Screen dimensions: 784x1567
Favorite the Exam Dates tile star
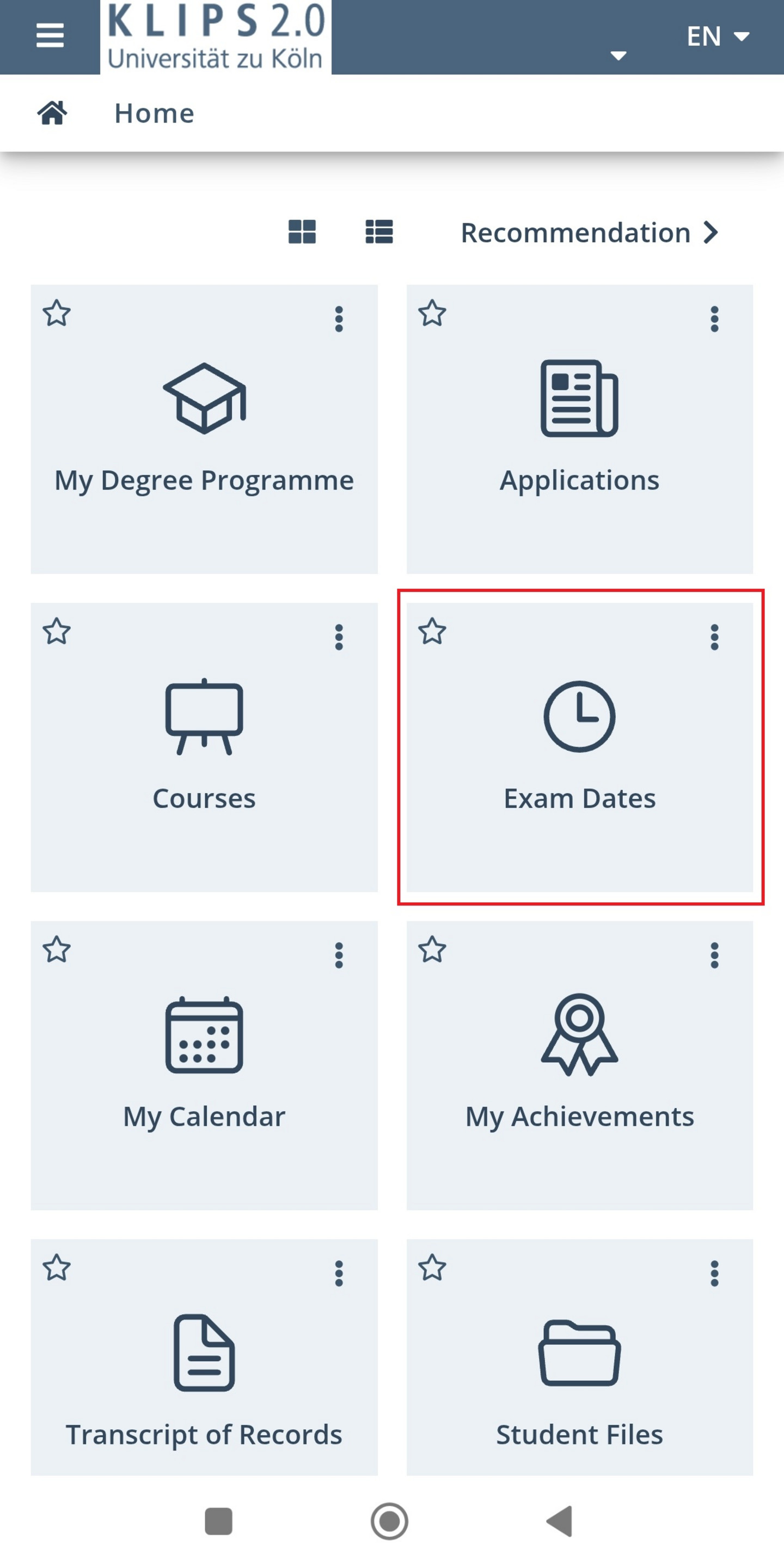tap(432, 632)
